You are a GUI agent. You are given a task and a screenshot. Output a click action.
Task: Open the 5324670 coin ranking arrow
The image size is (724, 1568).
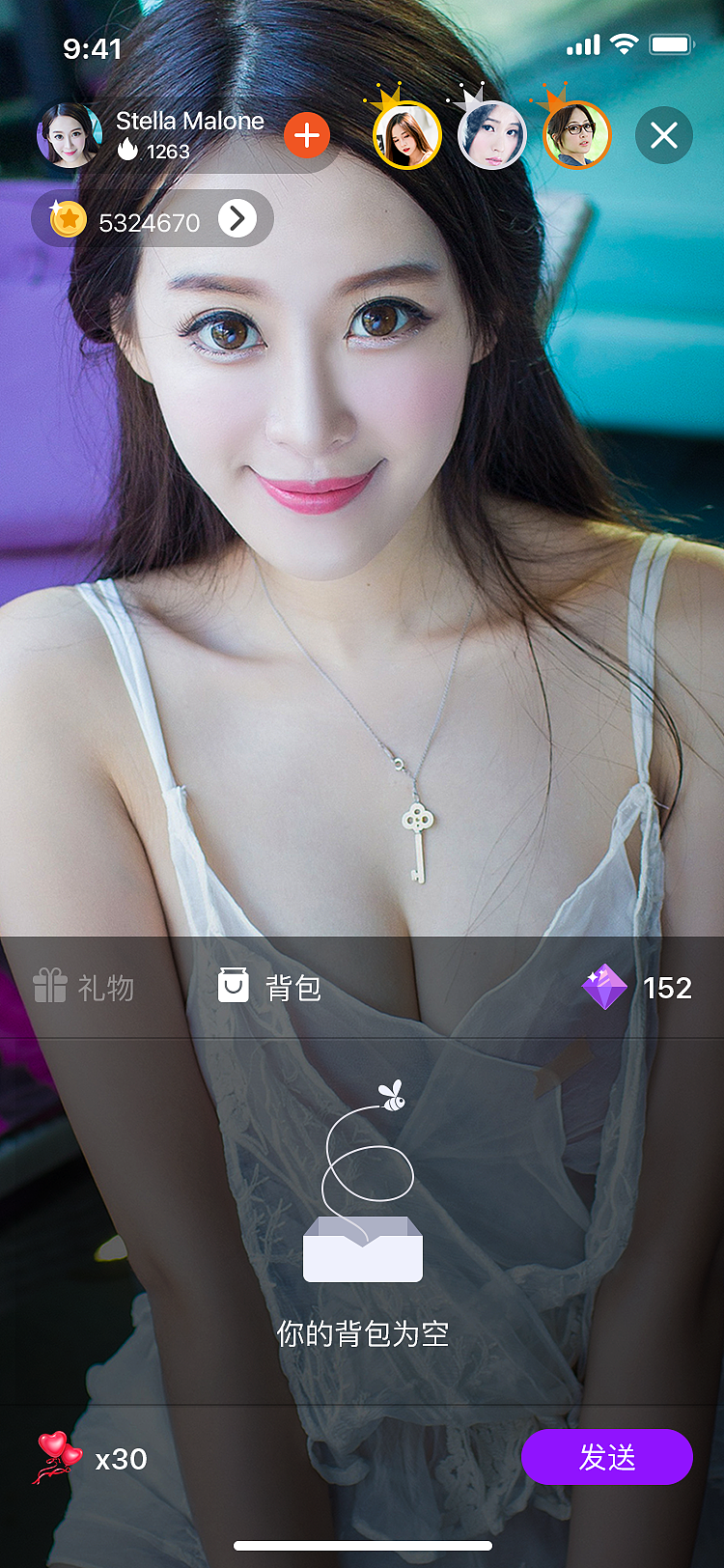[x=237, y=219]
